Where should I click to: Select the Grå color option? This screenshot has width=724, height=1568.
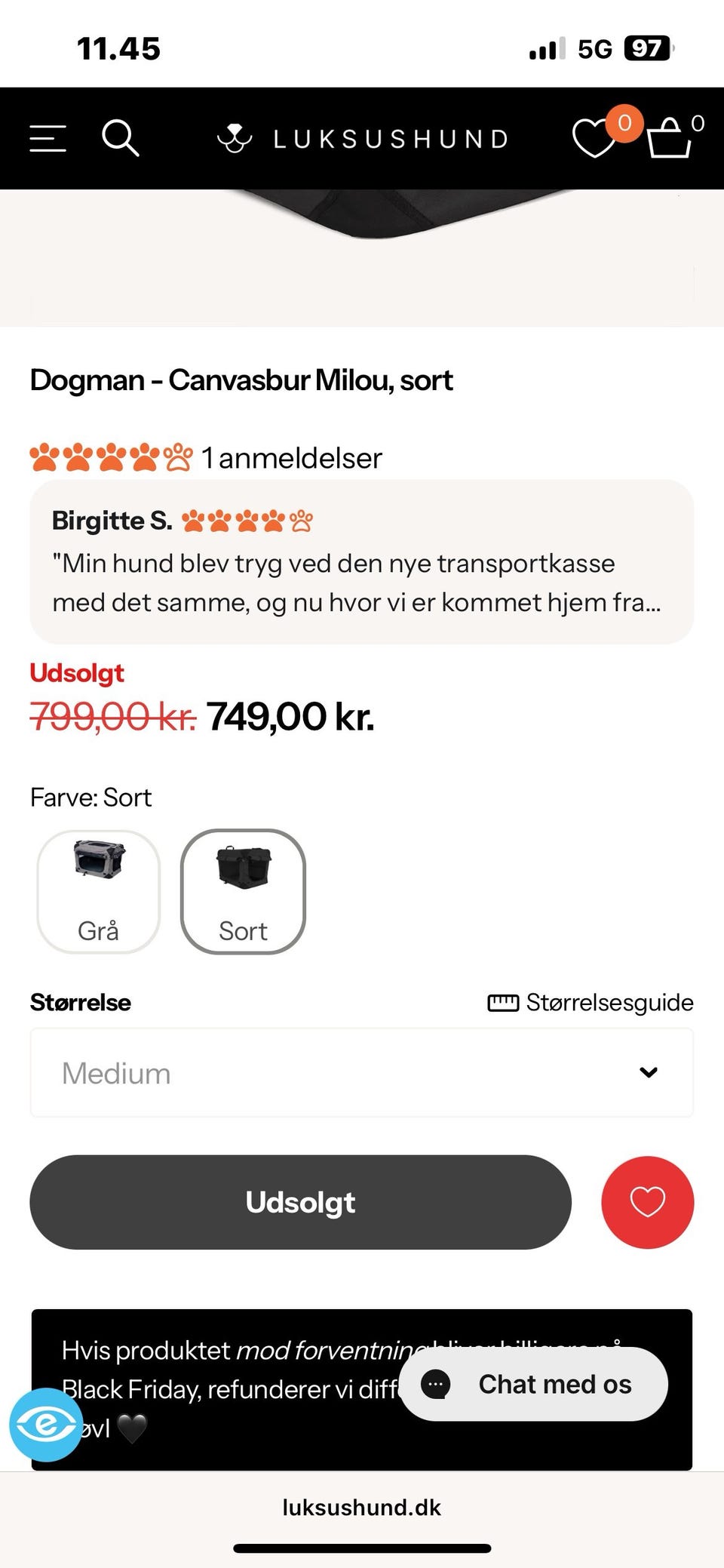(x=98, y=892)
